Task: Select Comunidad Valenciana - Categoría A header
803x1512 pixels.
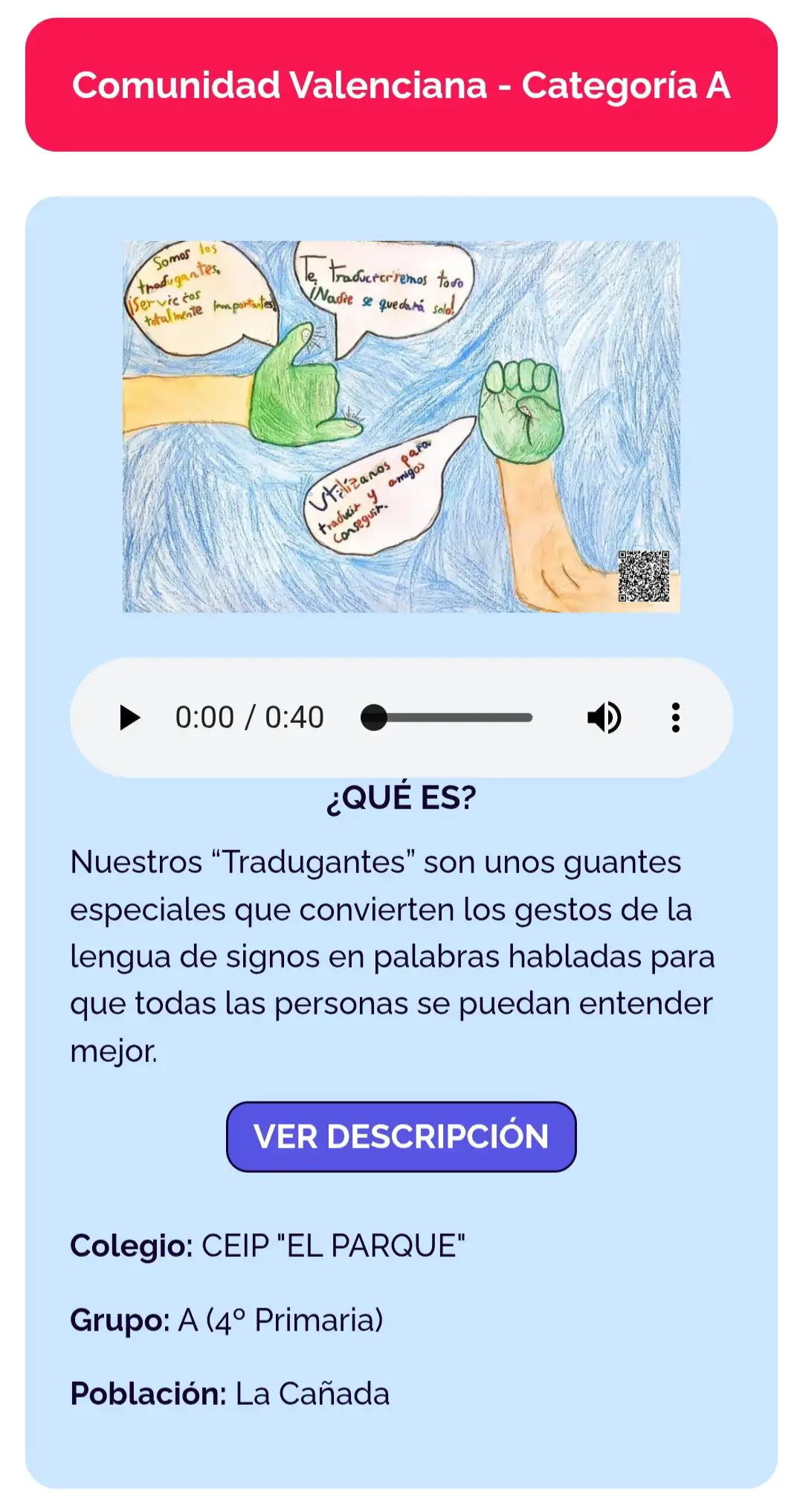Action: click(x=401, y=85)
